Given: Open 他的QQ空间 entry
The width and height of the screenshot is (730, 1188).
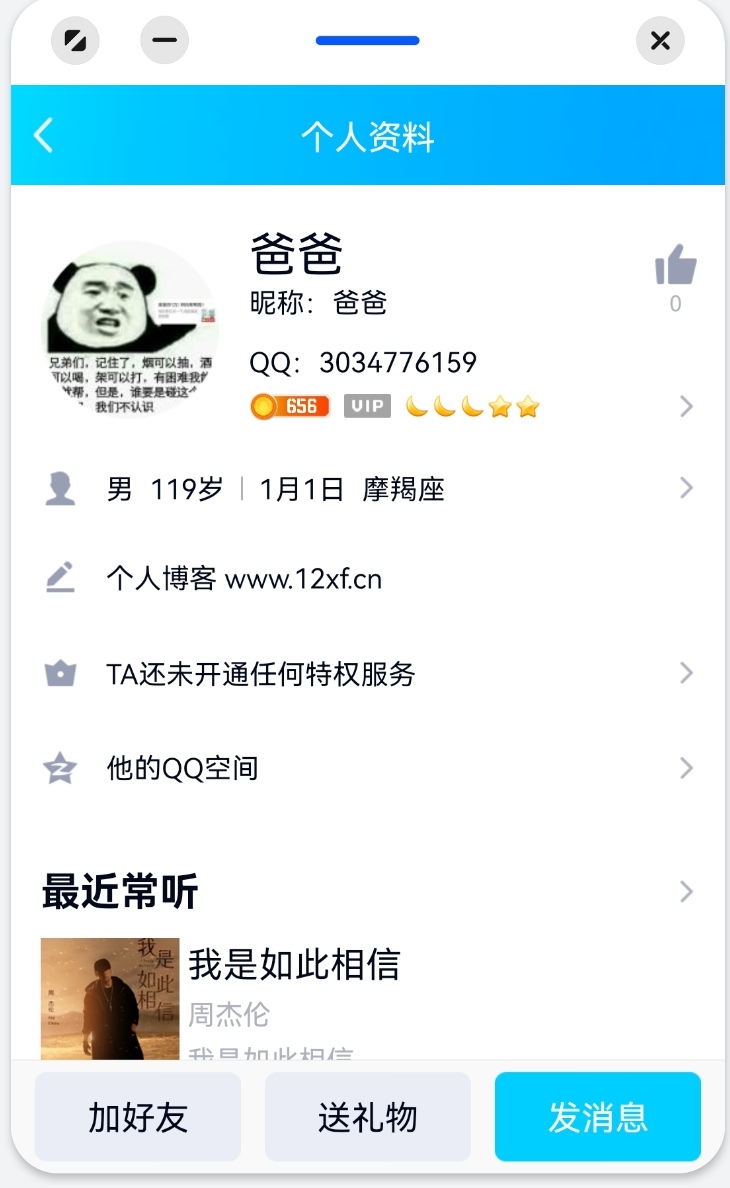Looking at the screenshot, I should pos(182,768).
